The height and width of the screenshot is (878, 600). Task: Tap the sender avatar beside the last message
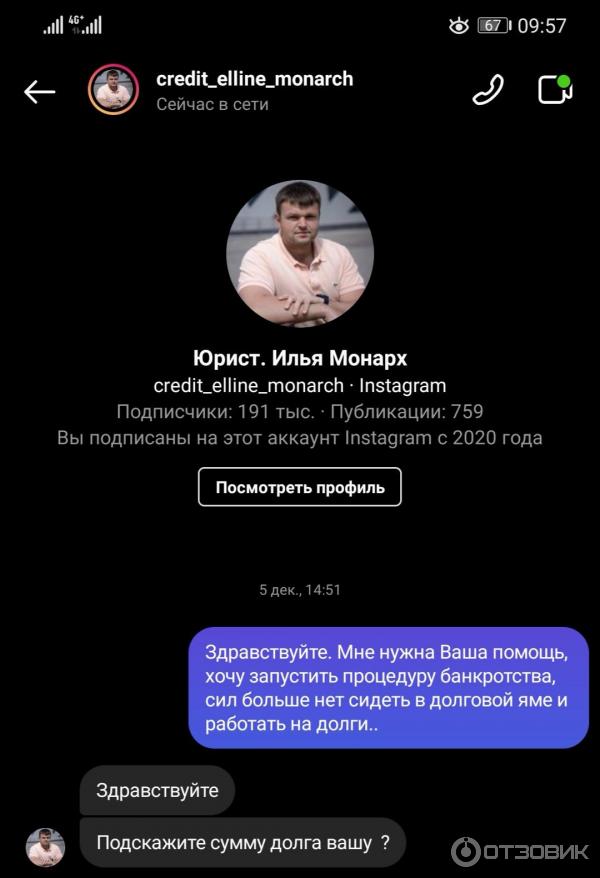(45, 847)
